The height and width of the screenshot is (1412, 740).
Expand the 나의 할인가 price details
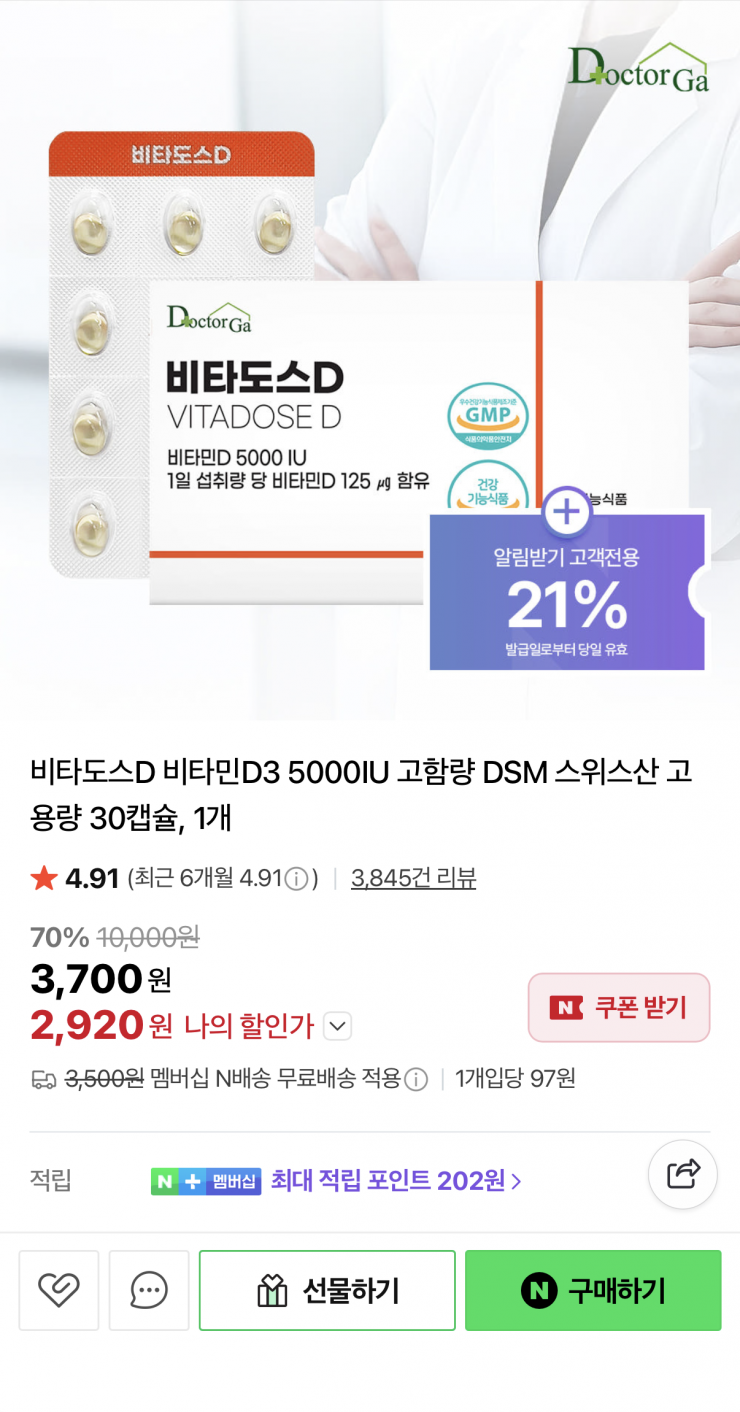click(x=338, y=1026)
